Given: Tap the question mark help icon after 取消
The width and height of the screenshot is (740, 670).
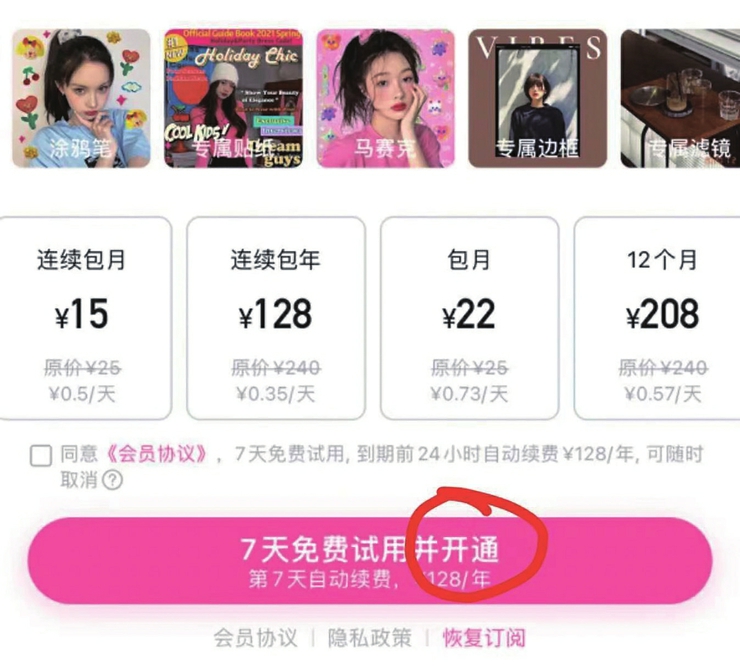Looking at the screenshot, I should point(112,481).
